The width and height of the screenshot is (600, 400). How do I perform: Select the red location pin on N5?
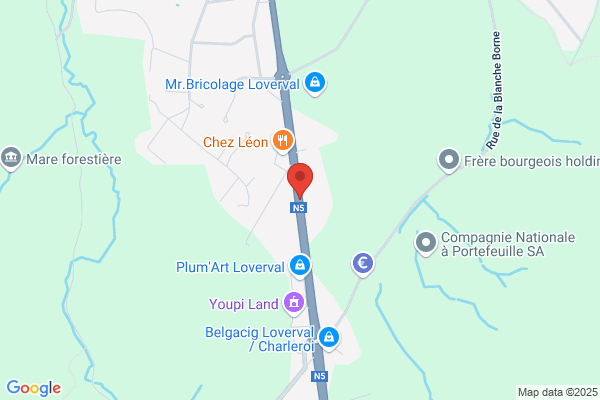click(x=300, y=180)
